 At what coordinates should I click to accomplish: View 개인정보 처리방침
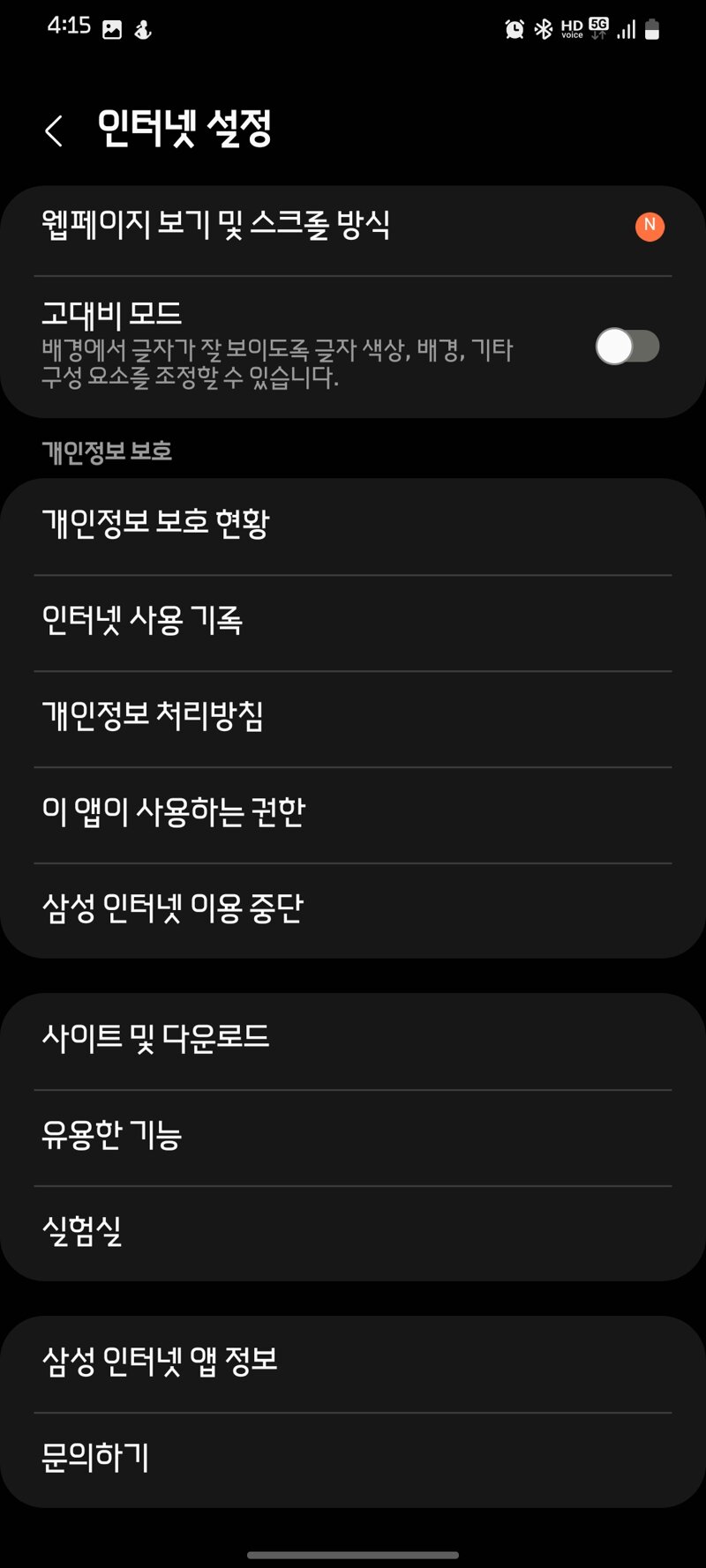(x=353, y=719)
